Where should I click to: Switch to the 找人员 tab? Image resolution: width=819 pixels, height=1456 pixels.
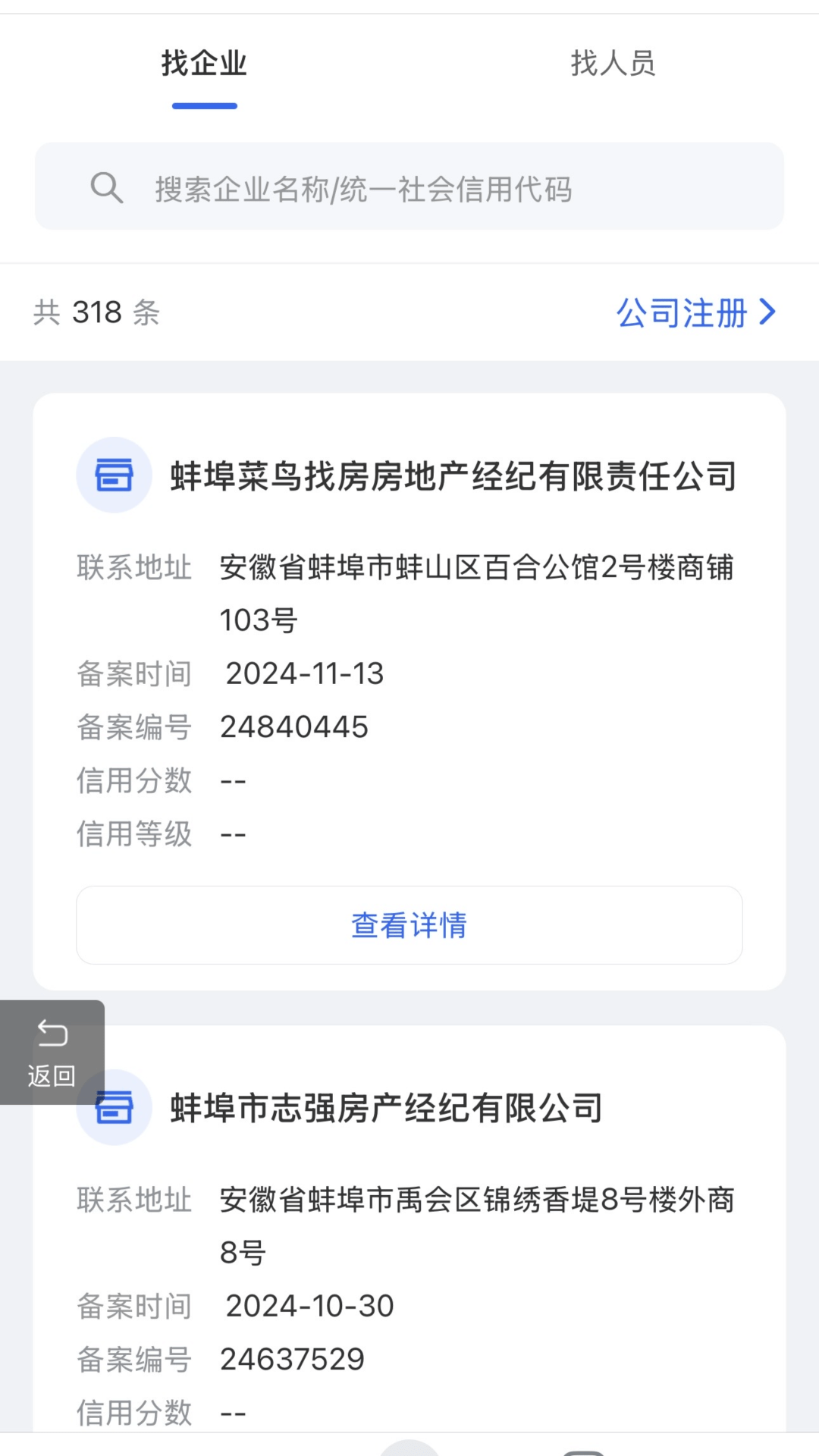(x=613, y=64)
